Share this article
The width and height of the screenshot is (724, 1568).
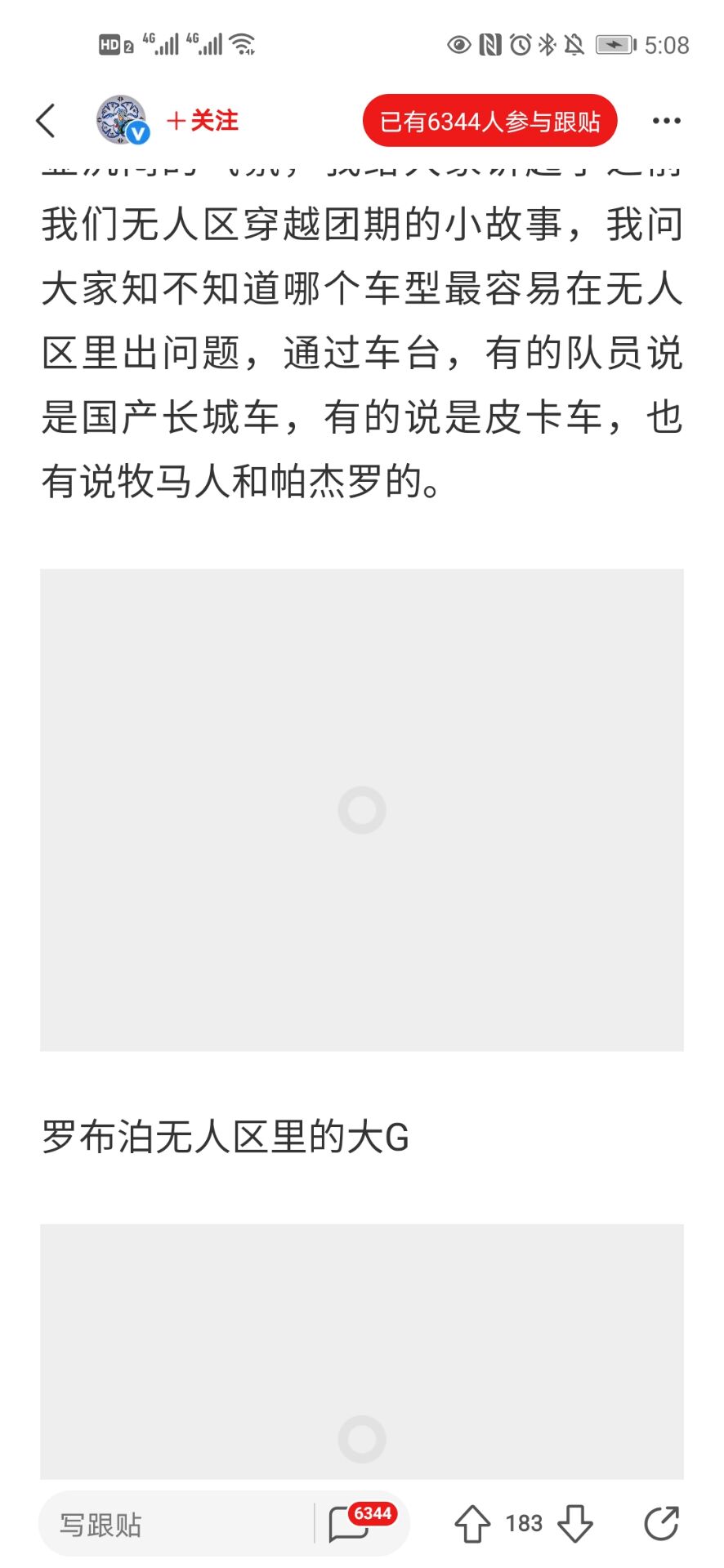pyautogui.click(x=661, y=1524)
